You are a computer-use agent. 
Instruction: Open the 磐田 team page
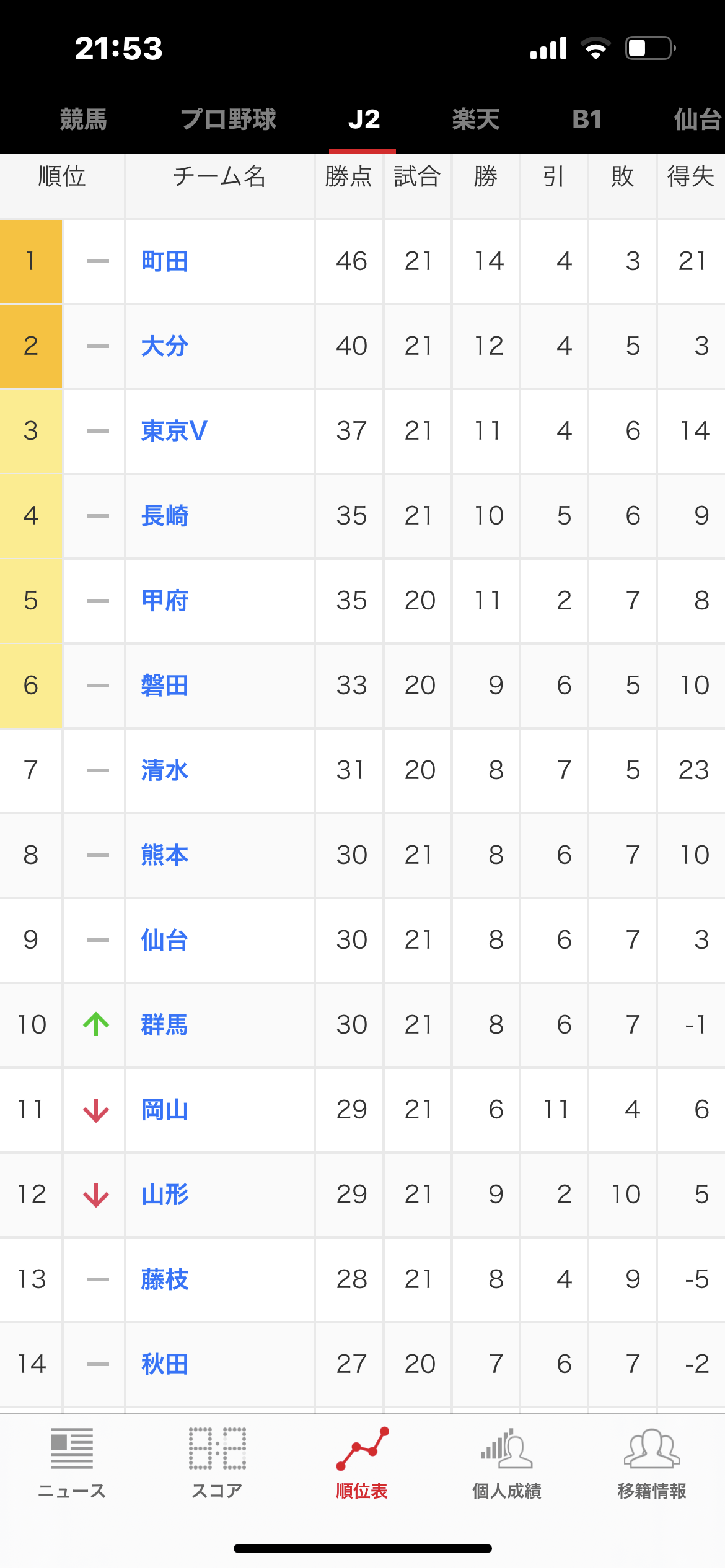165,686
